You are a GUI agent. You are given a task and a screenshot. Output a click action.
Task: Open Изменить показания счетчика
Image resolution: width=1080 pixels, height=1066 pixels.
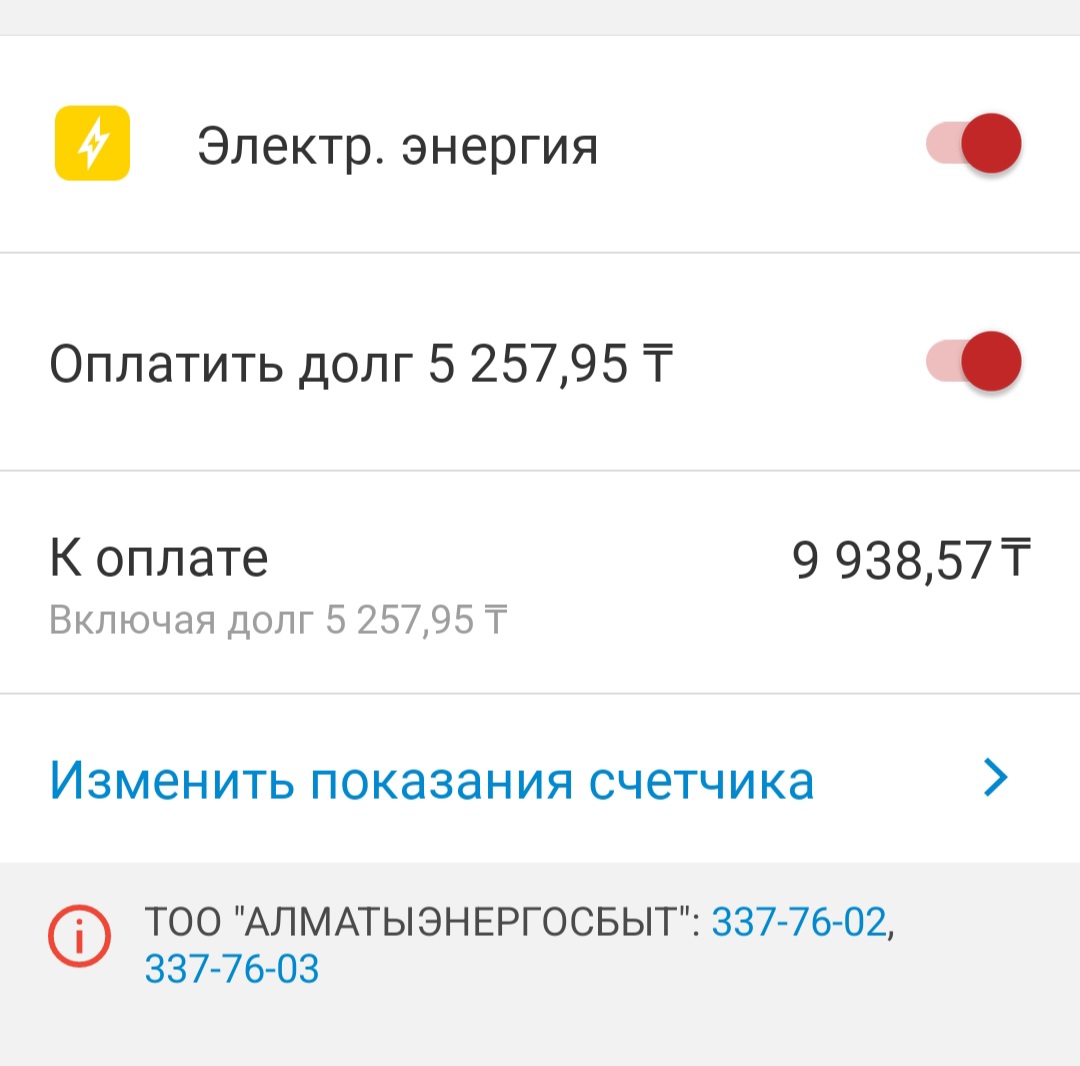tap(432, 780)
